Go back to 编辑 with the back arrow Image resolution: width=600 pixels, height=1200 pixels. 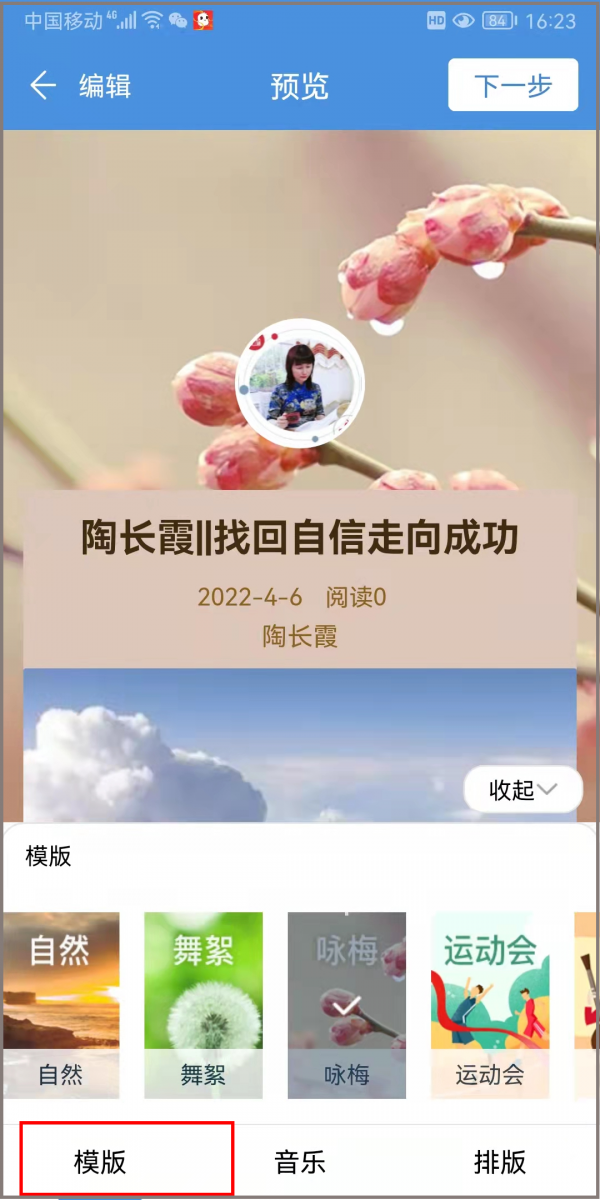[43, 86]
